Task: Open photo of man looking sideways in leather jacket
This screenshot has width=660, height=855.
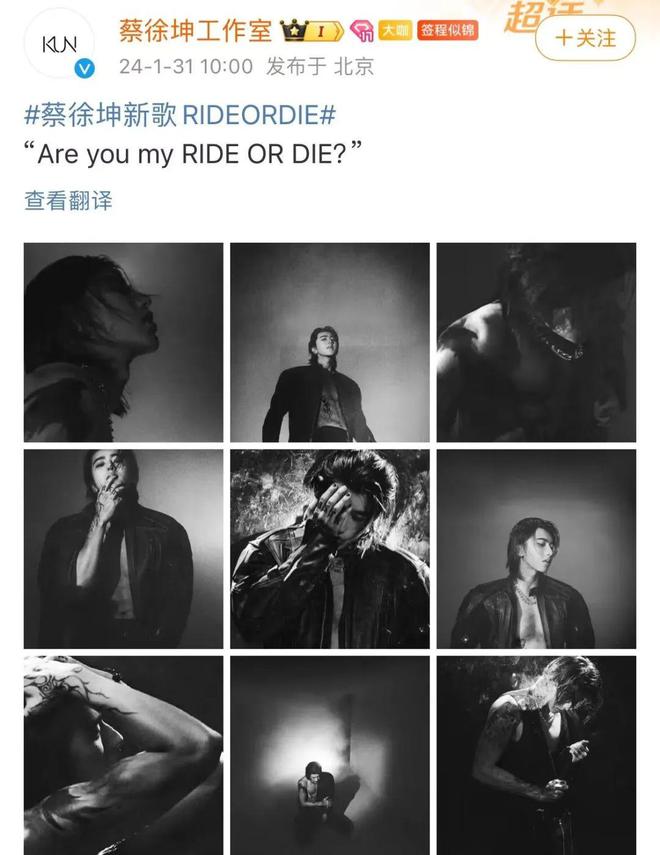Action: (536, 548)
